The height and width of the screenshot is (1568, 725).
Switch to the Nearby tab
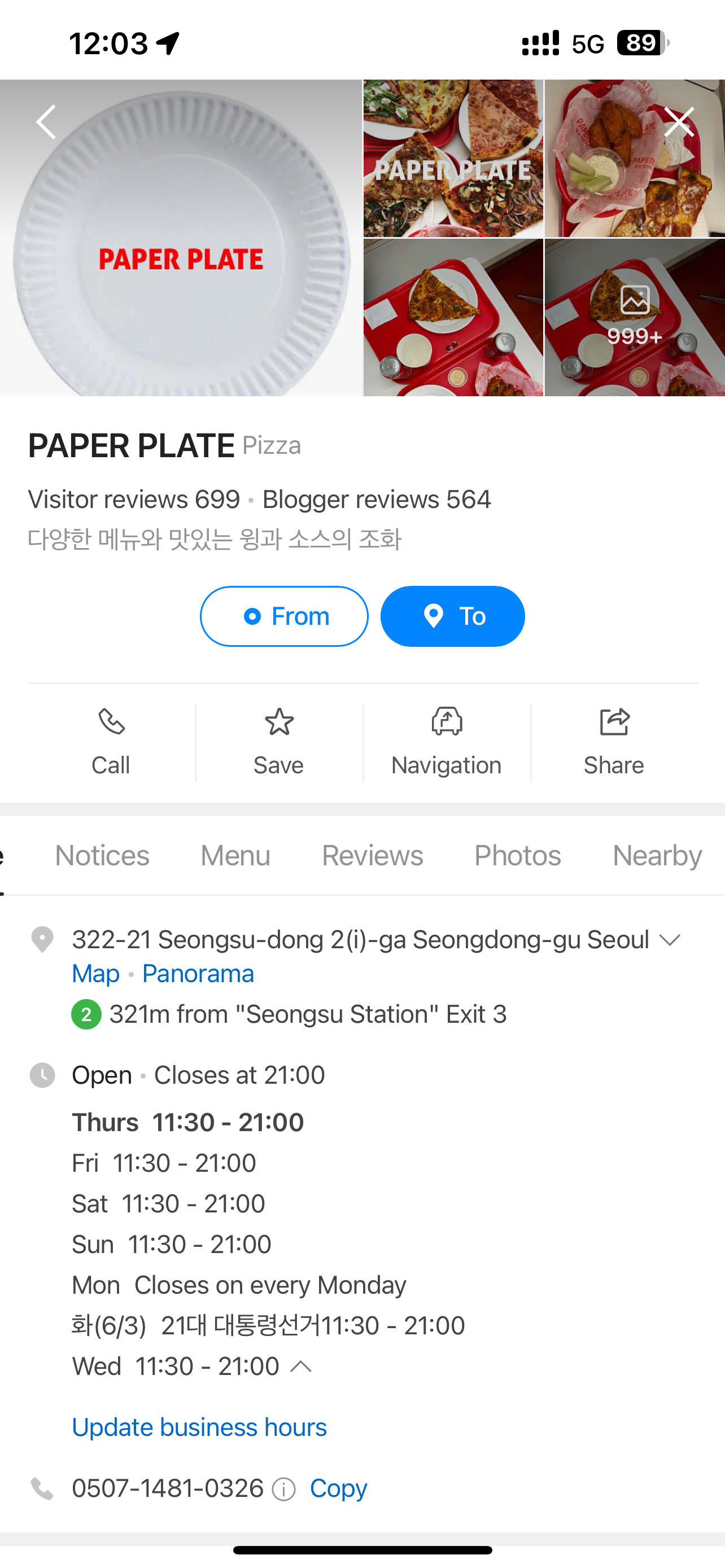click(x=657, y=855)
